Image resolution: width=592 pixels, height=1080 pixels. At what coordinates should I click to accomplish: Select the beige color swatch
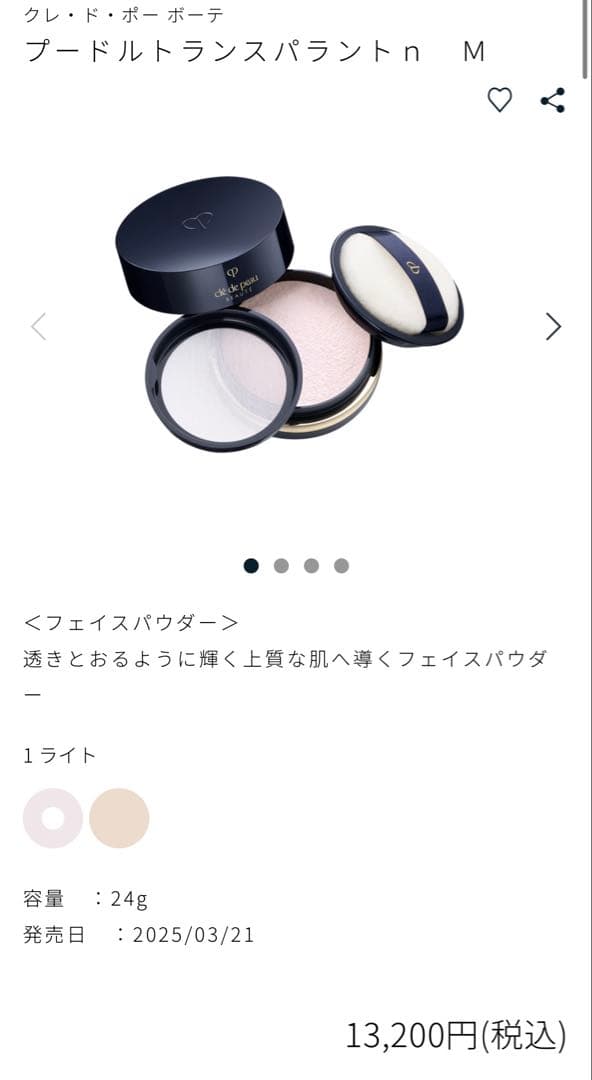tap(119, 818)
